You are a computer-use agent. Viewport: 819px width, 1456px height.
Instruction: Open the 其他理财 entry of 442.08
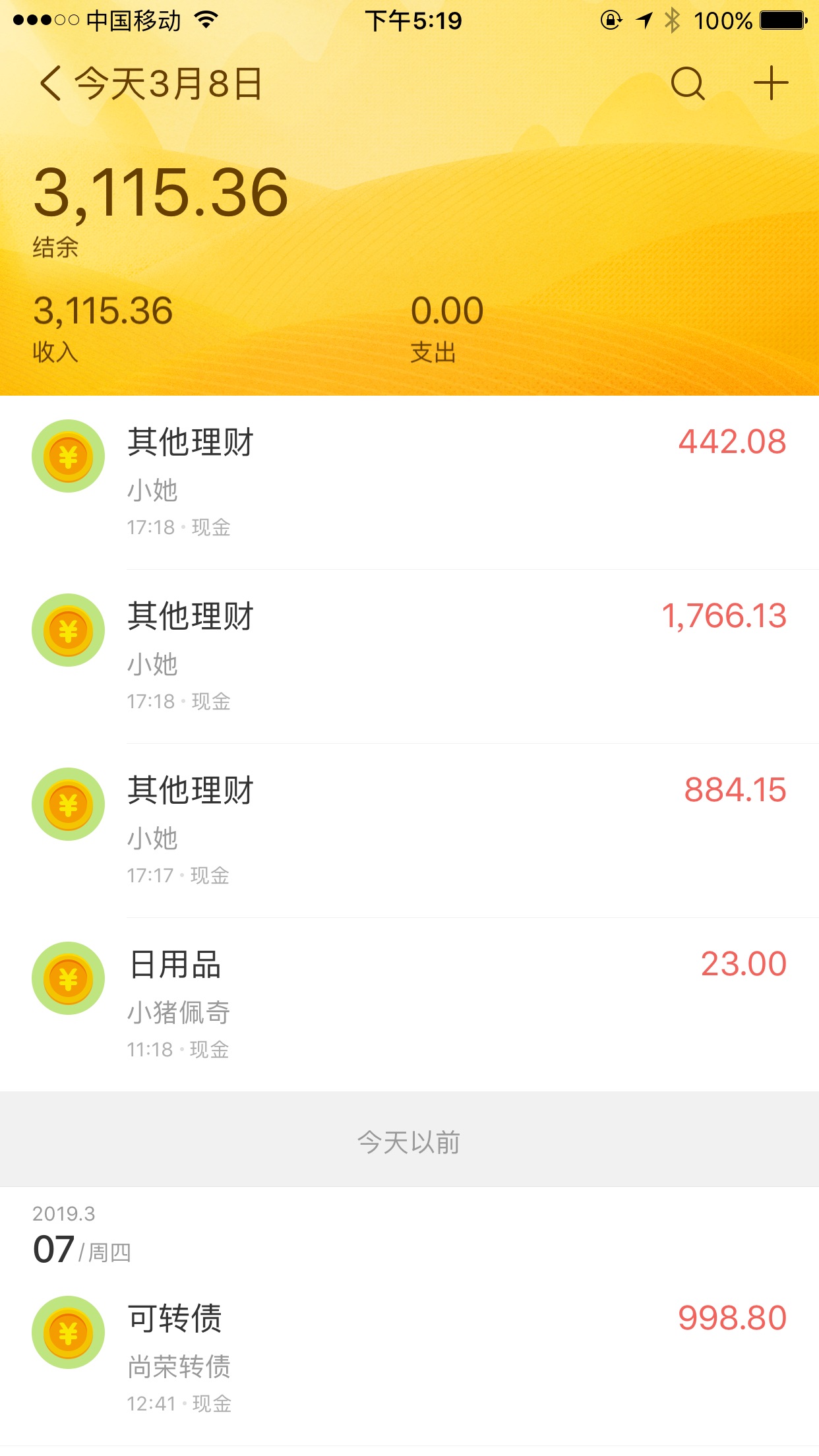409,483
